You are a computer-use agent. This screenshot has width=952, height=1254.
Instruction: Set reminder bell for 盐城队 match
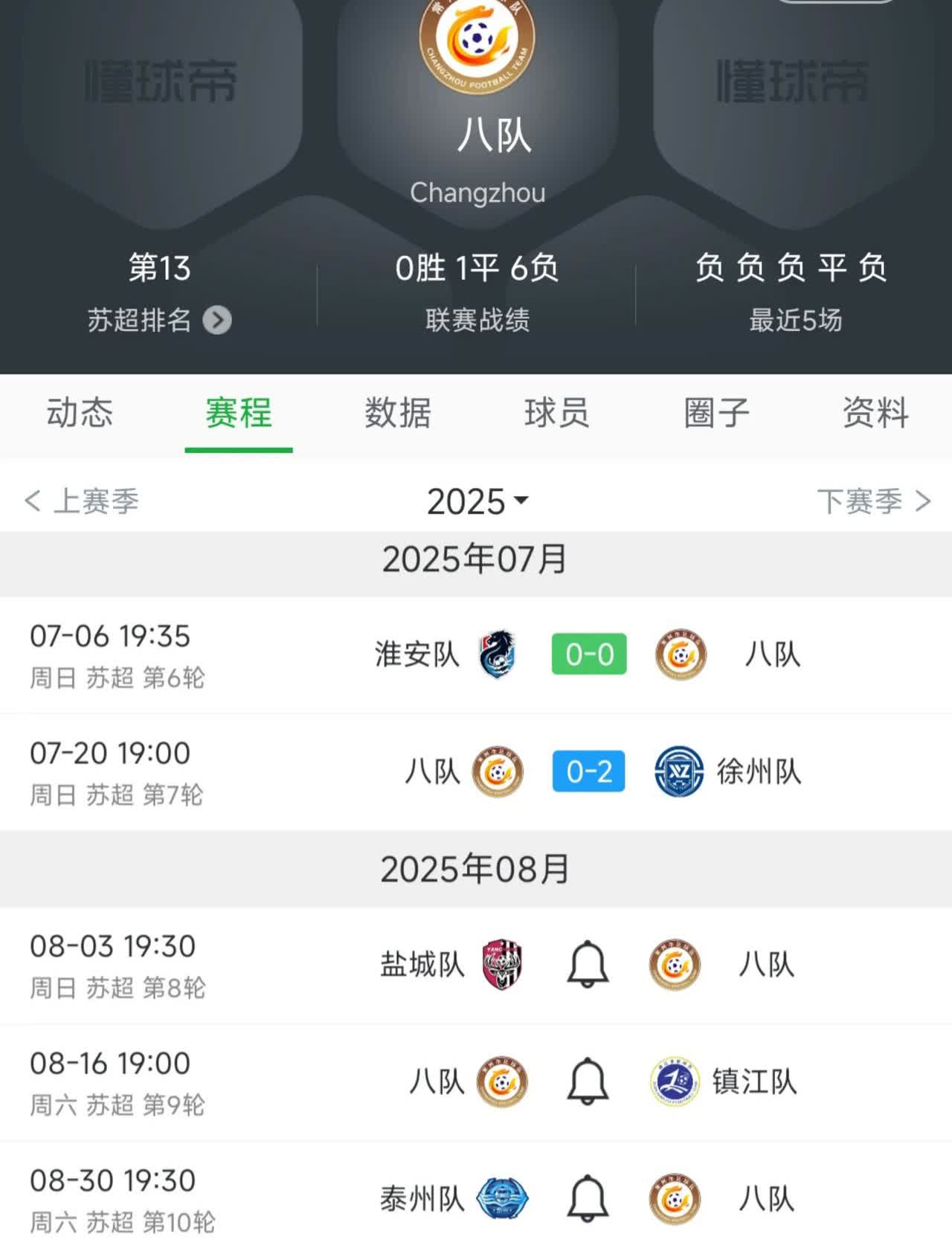[x=588, y=964]
